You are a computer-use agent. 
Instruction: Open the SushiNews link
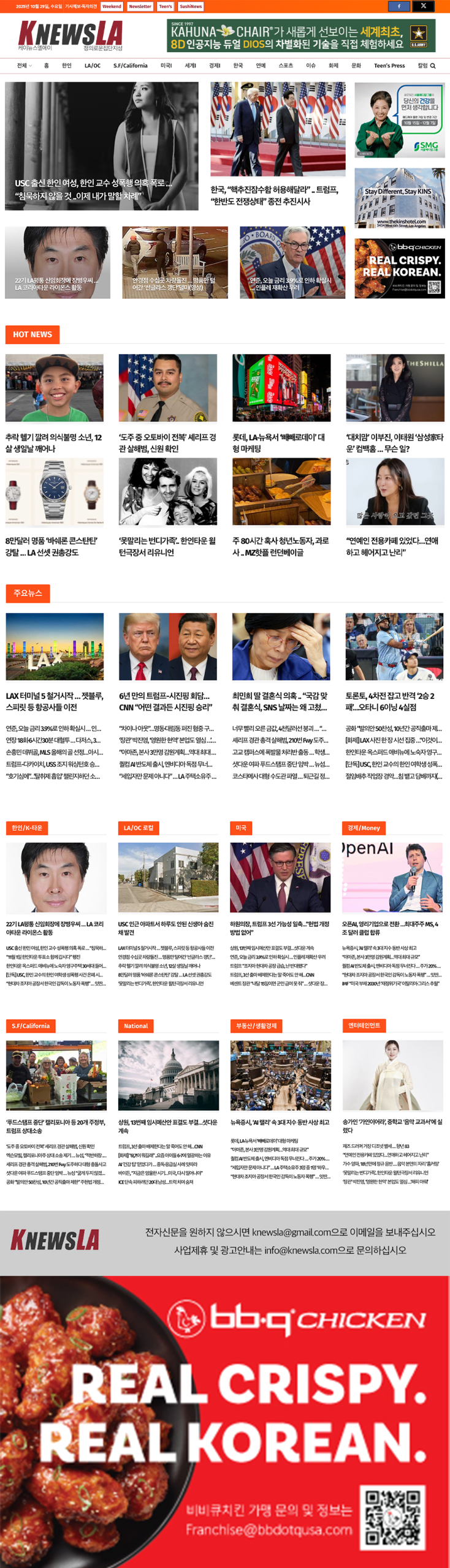coord(191,7)
